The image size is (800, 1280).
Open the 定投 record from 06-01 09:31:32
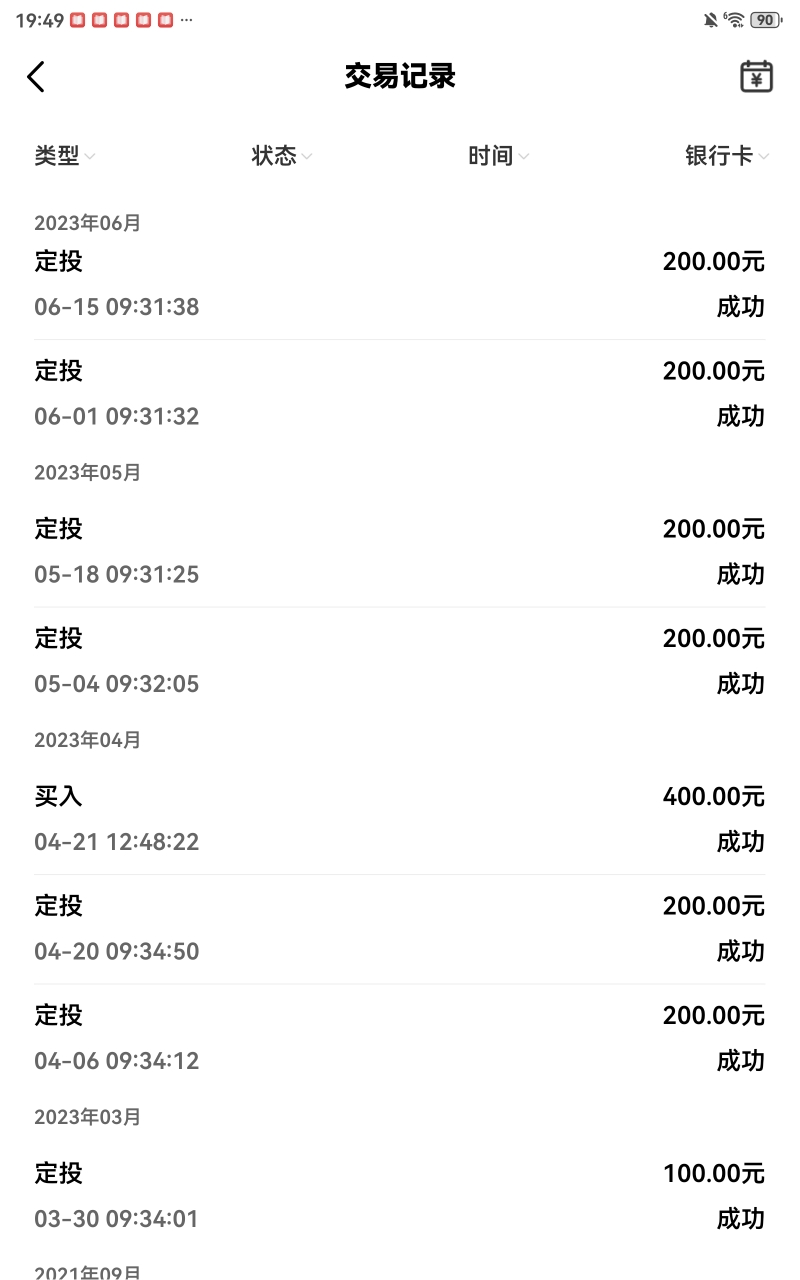click(x=400, y=394)
